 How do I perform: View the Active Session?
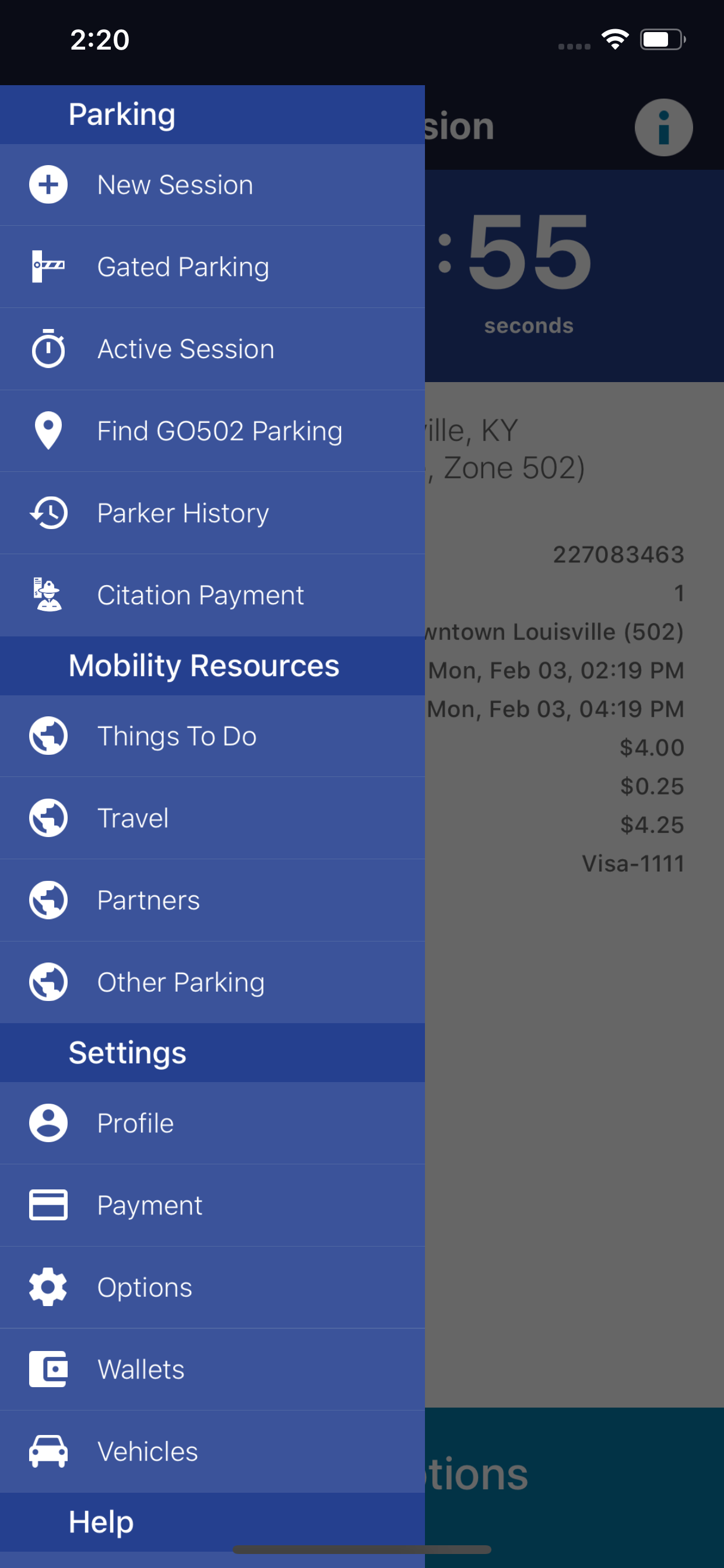click(185, 349)
